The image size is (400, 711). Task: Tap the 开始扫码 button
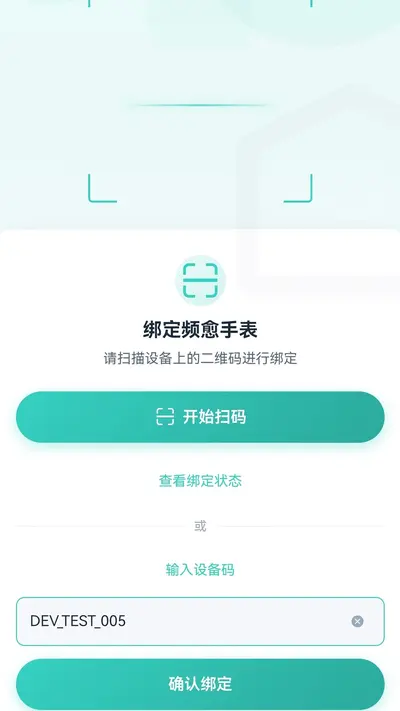click(x=200, y=417)
